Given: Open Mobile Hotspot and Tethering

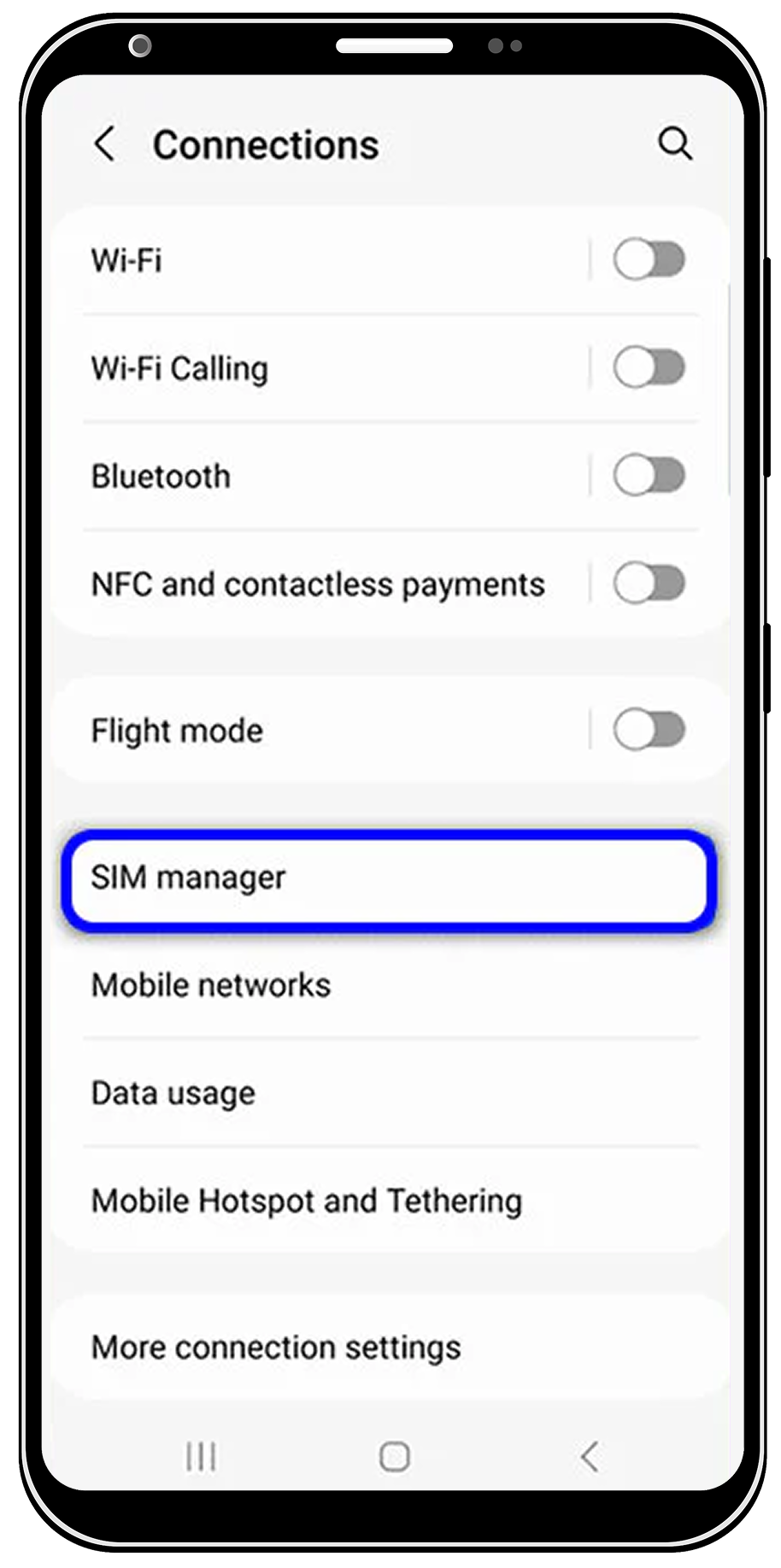Looking at the screenshot, I should click(388, 1201).
